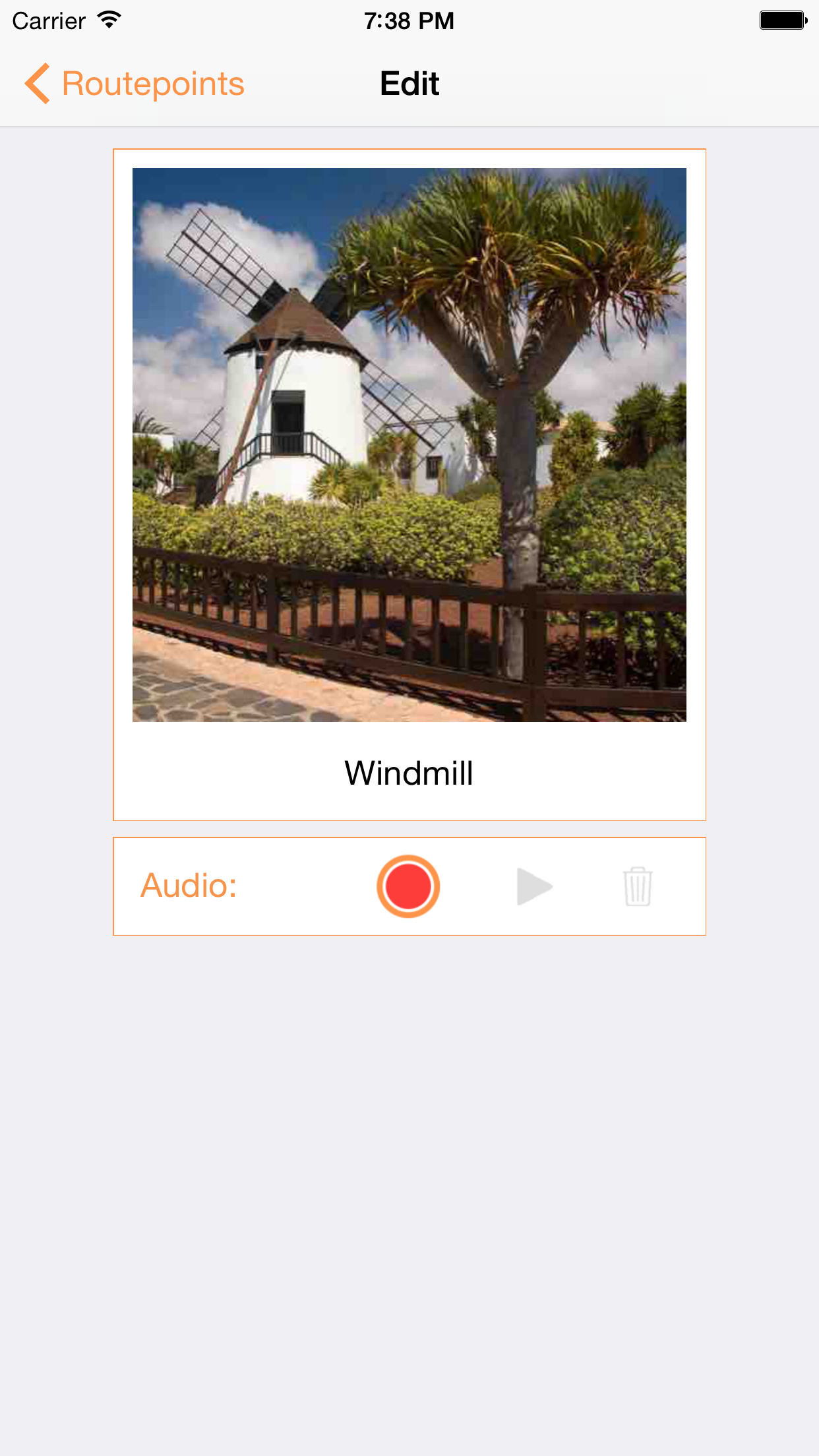The height and width of the screenshot is (1456, 819).
Task: Go back to Routepoints
Action: click(135, 84)
